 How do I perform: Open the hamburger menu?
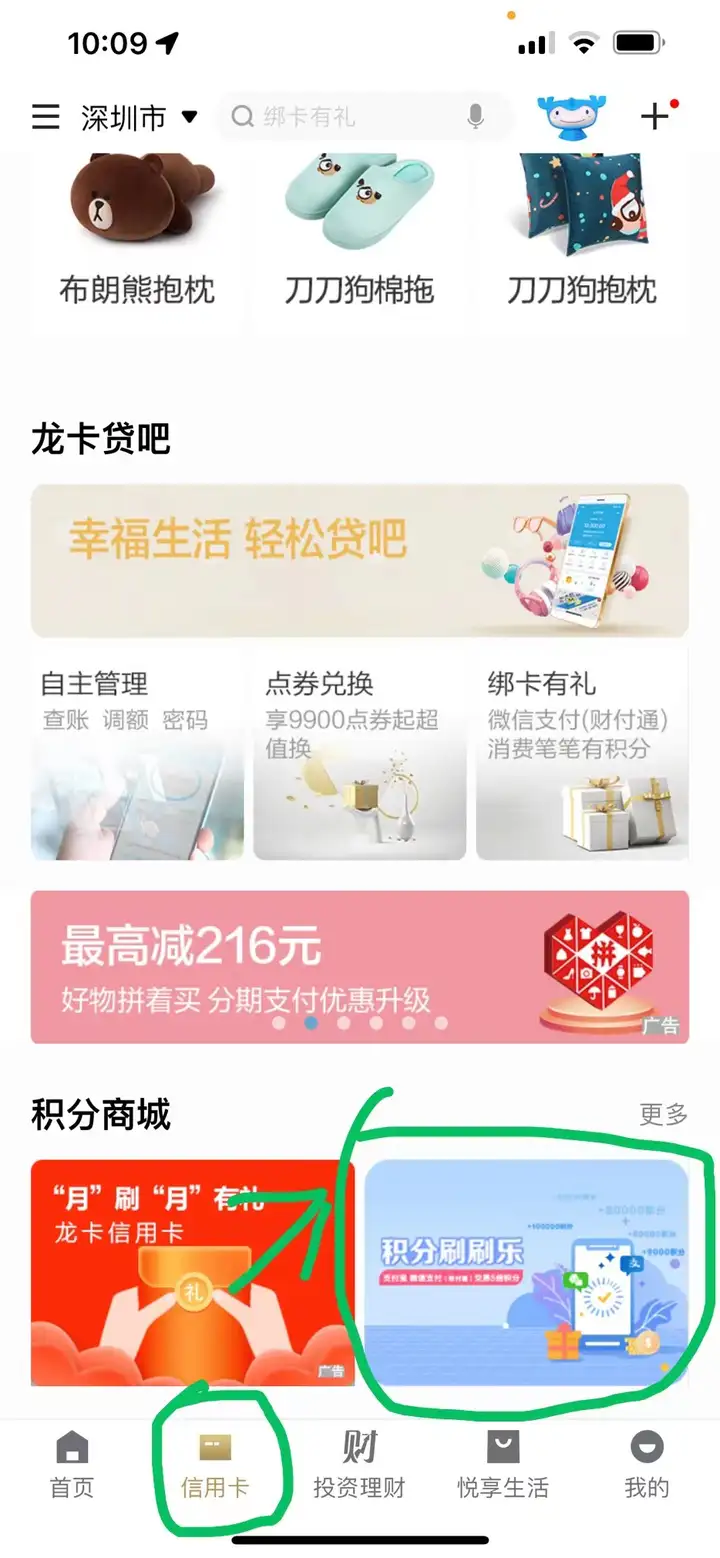(46, 118)
